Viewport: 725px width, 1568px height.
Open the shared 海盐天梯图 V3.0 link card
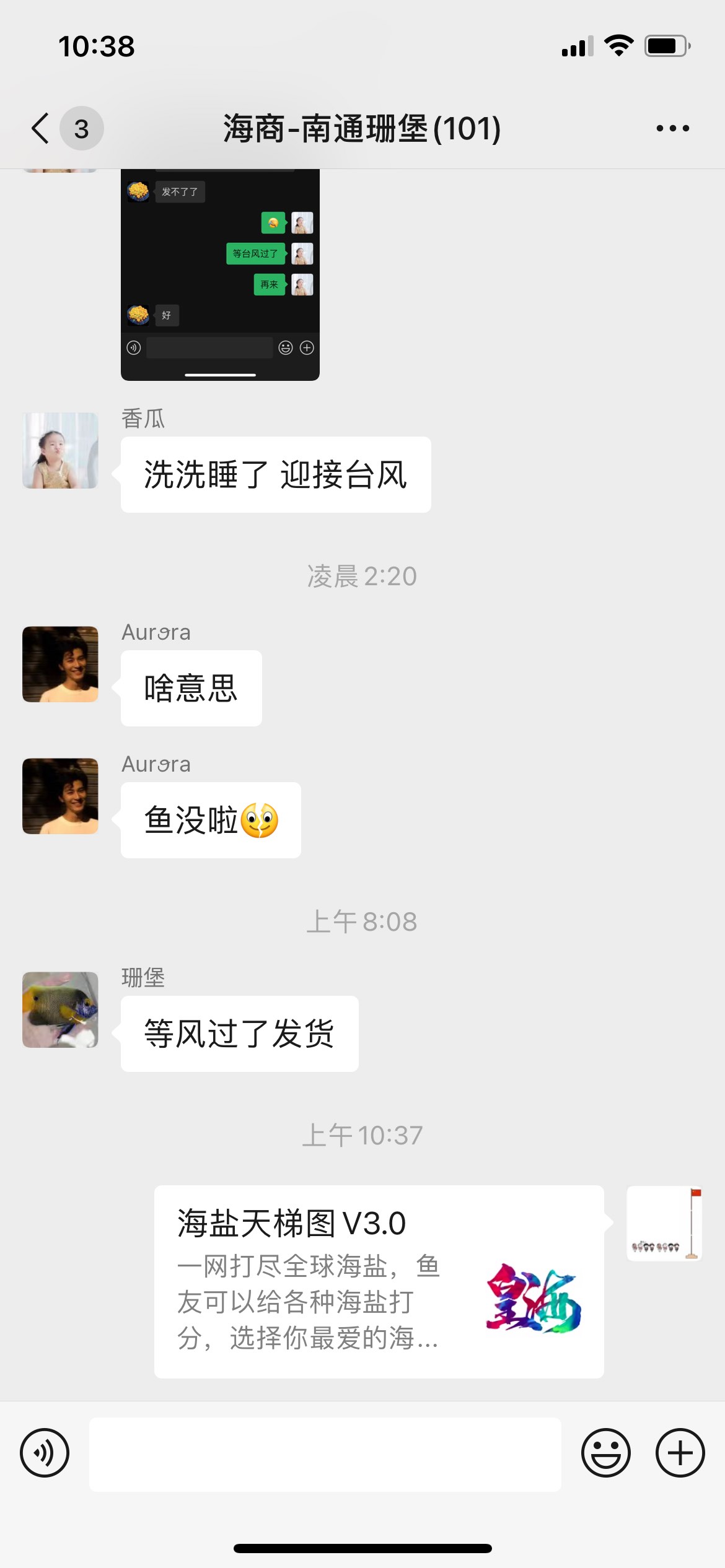point(379,1281)
